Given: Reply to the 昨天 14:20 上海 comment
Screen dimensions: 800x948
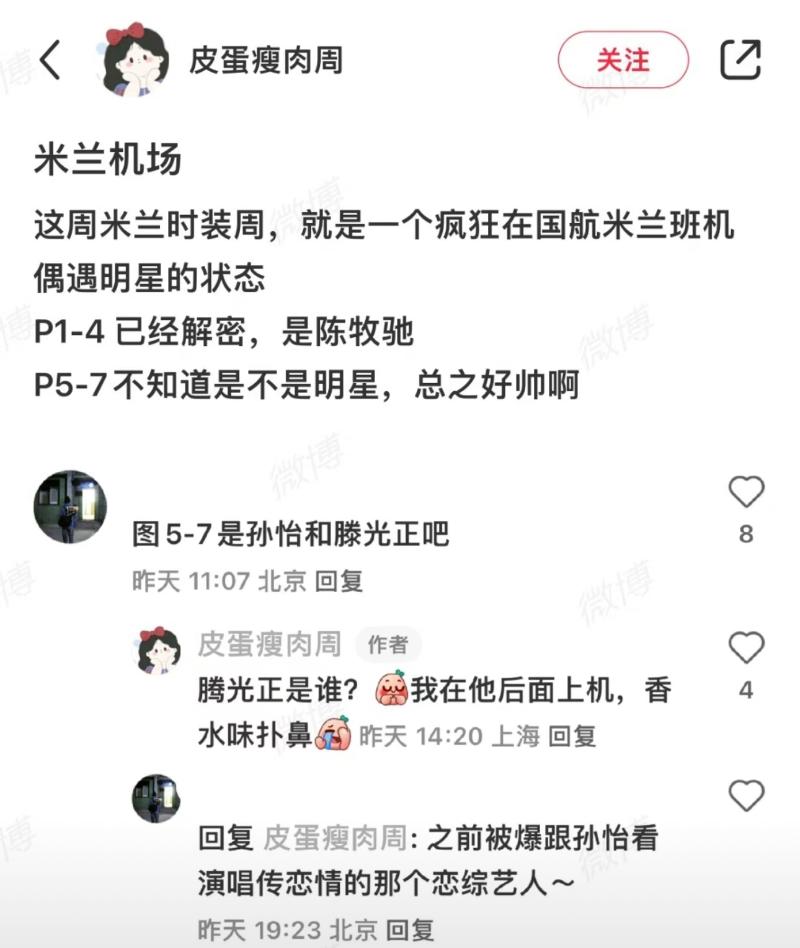Looking at the screenshot, I should click(x=573, y=737).
